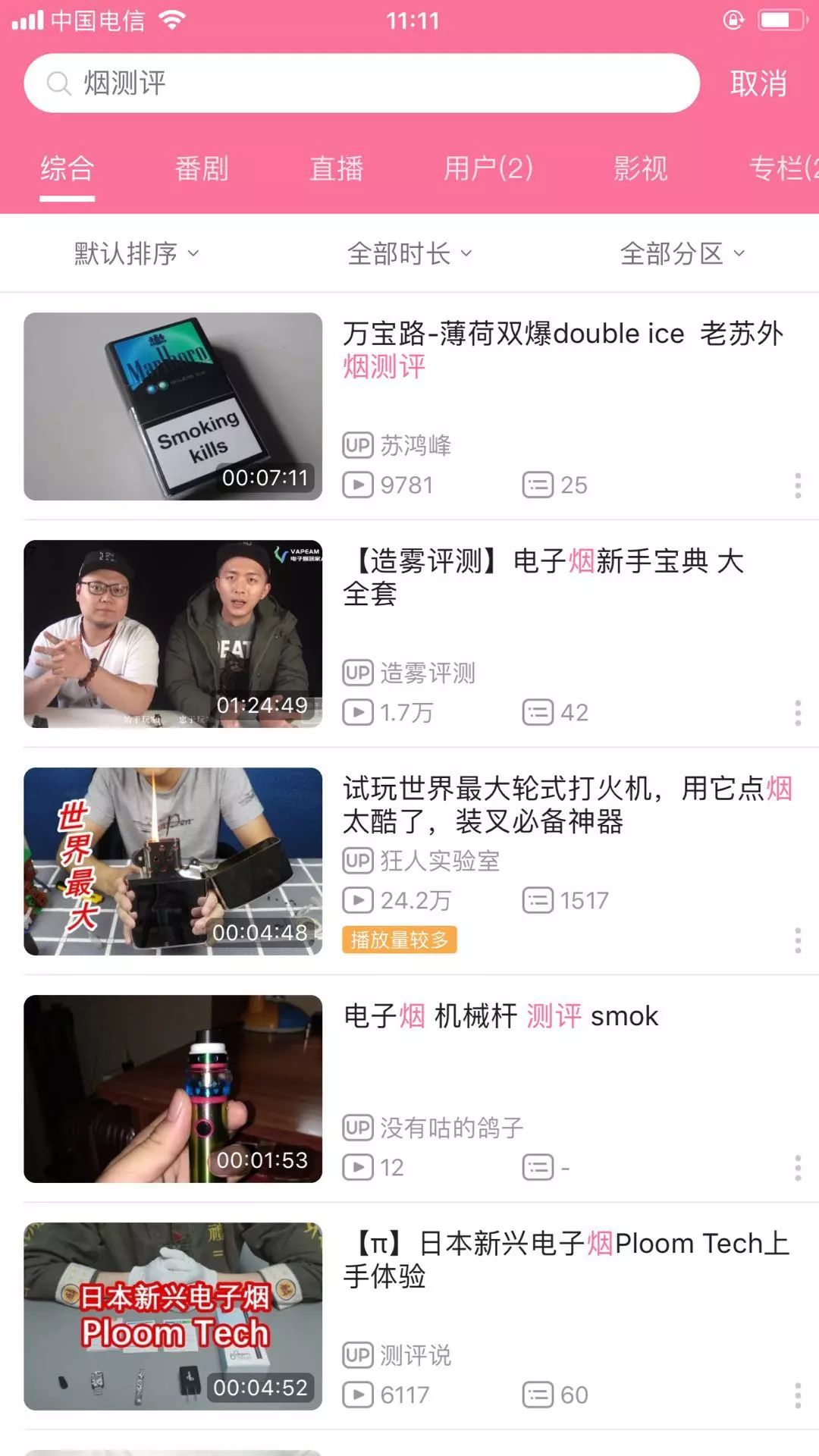Click the 播放量较多 orange tag

pyautogui.click(x=400, y=939)
